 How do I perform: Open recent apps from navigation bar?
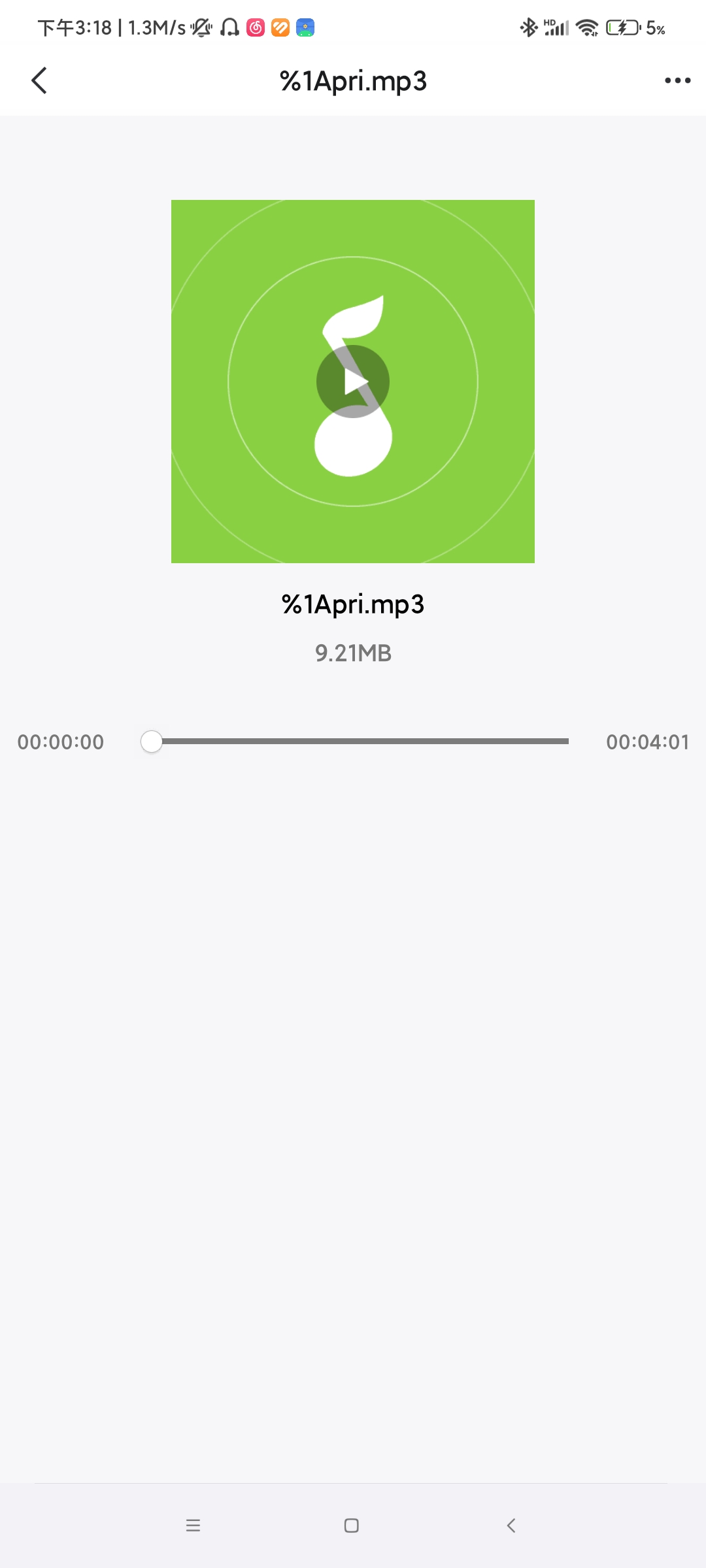click(x=193, y=1526)
